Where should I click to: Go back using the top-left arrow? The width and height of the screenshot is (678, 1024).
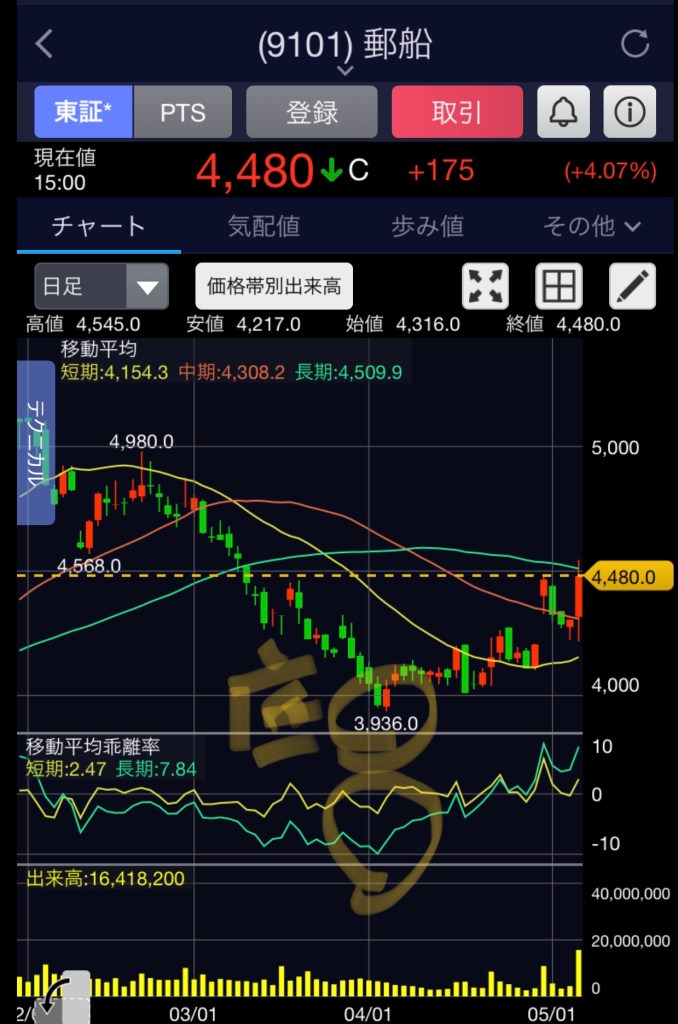[44, 44]
